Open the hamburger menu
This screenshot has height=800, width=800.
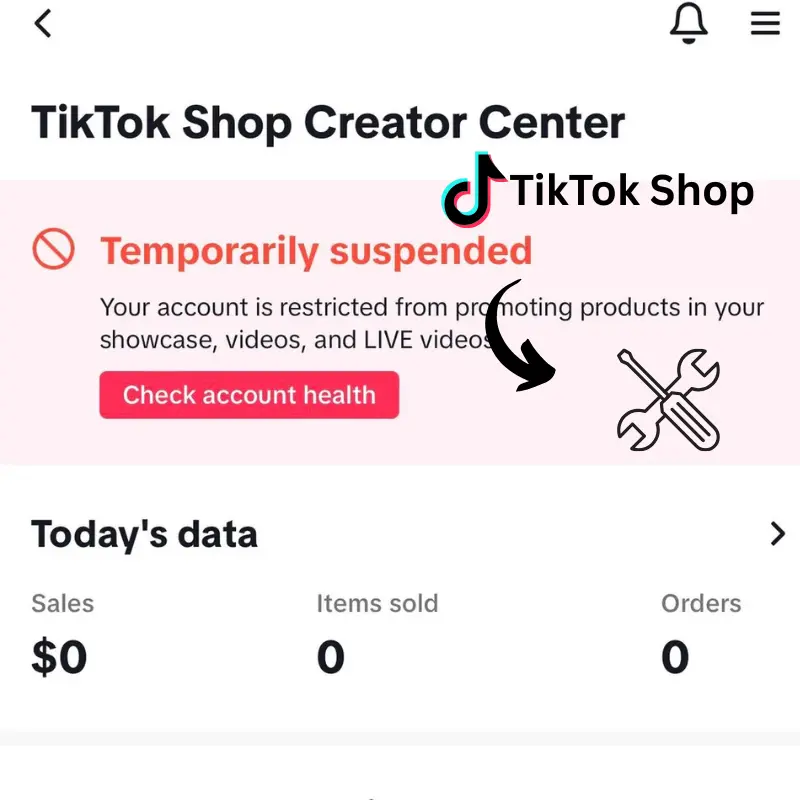click(x=765, y=23)
